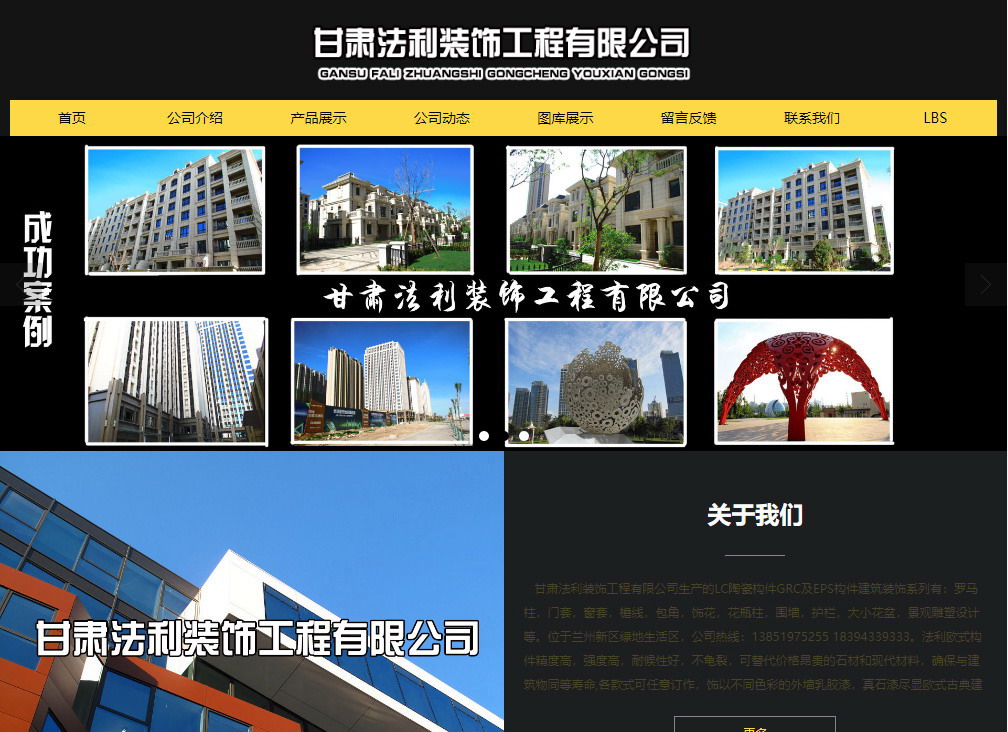Go to 留言反馈 feedback page
Viewport: 1008px width, 732px height.
click(688, 118)
